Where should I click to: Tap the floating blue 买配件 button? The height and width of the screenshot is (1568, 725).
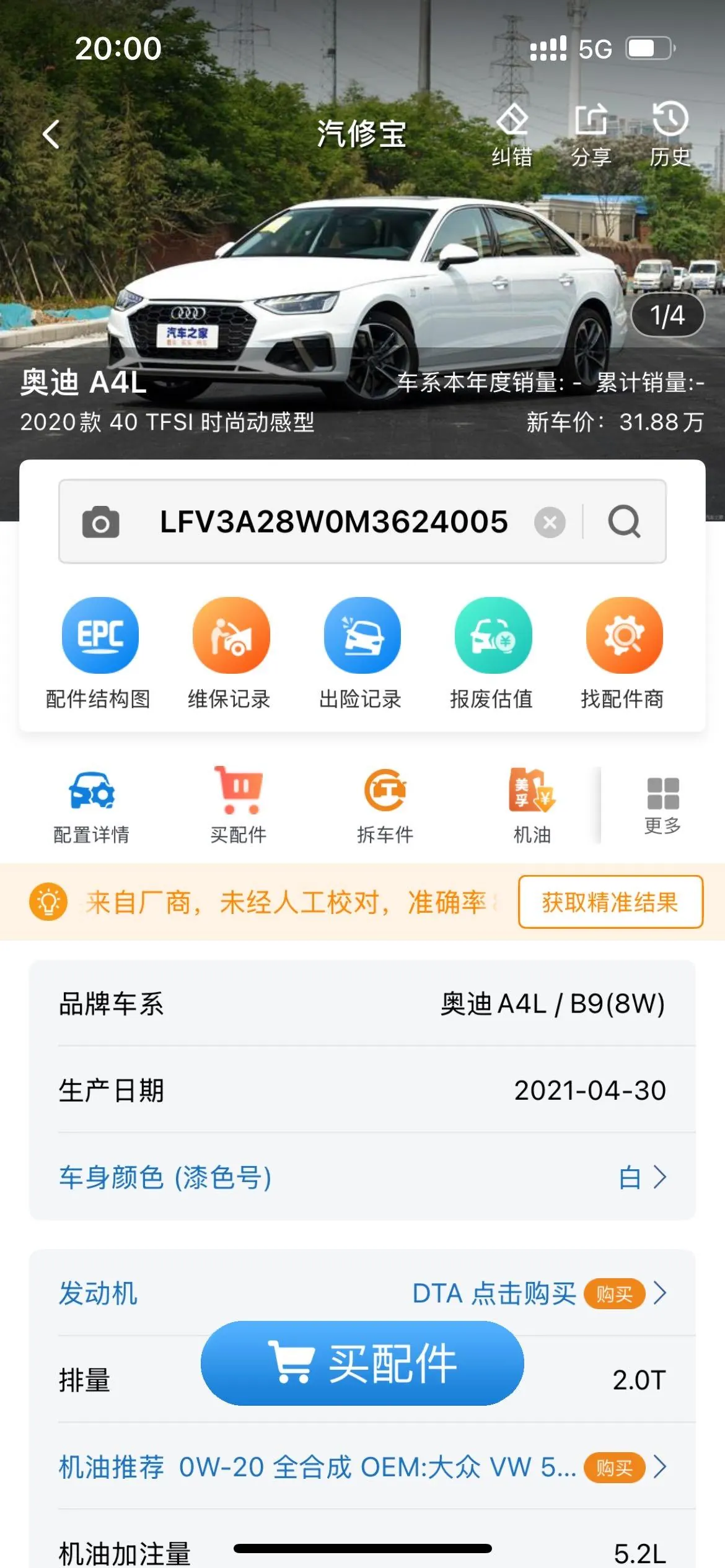coord(362,1364)
